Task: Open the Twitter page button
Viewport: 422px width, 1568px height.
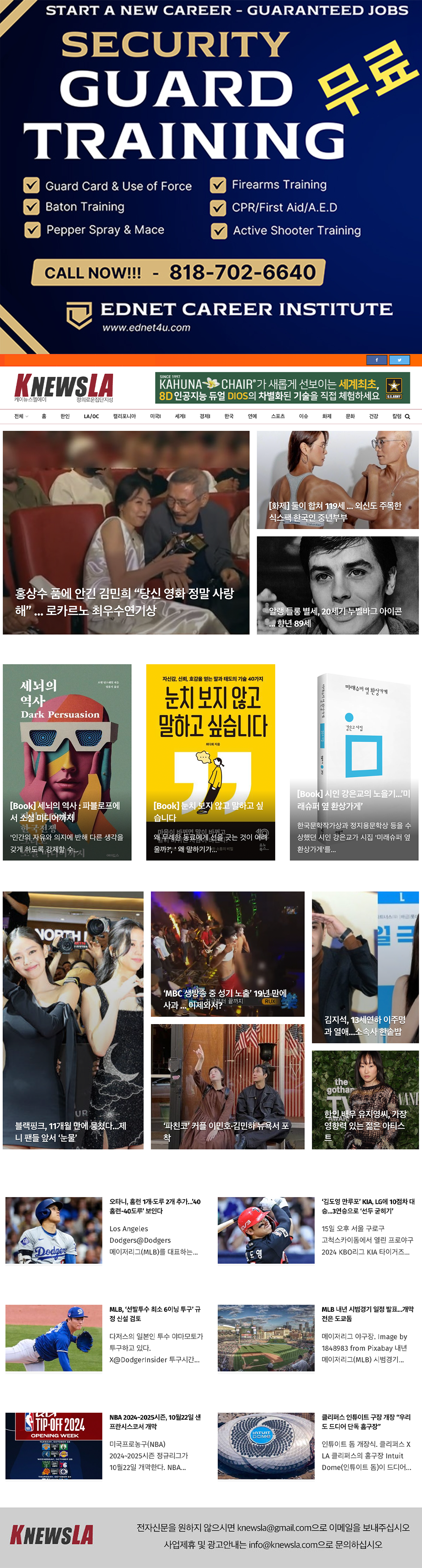Action: pos(400,360)
